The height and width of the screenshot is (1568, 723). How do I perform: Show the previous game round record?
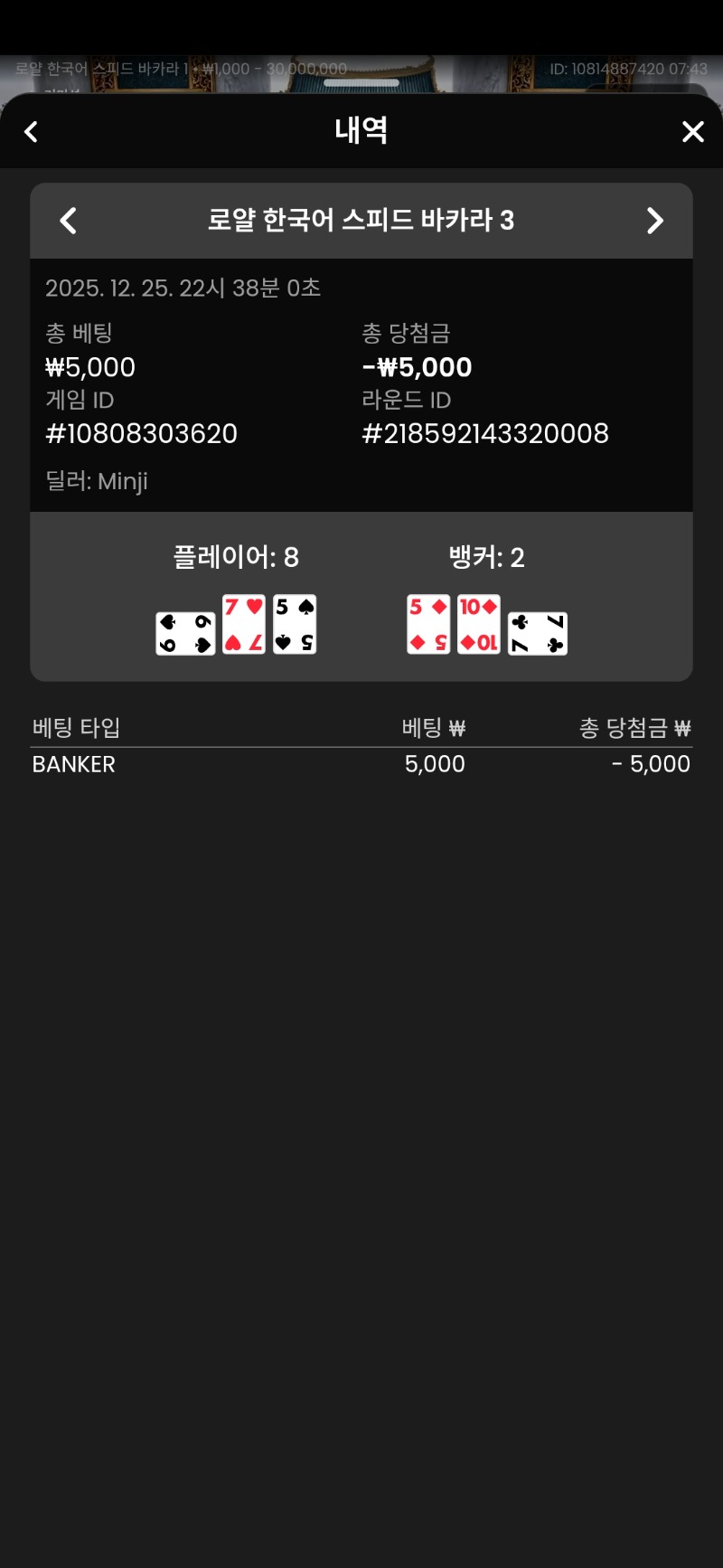69,221
